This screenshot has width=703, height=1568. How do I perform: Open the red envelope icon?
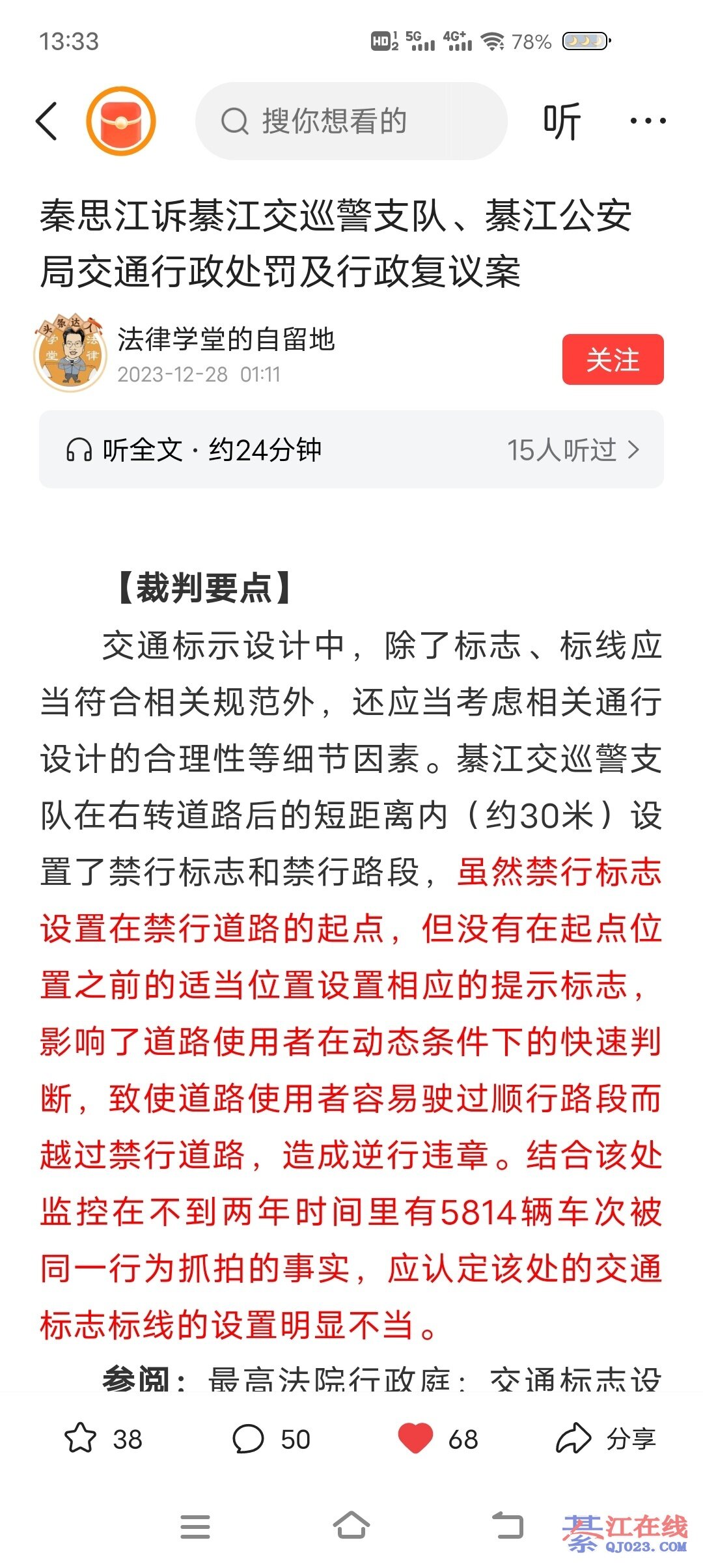click(x=121, y=121)
